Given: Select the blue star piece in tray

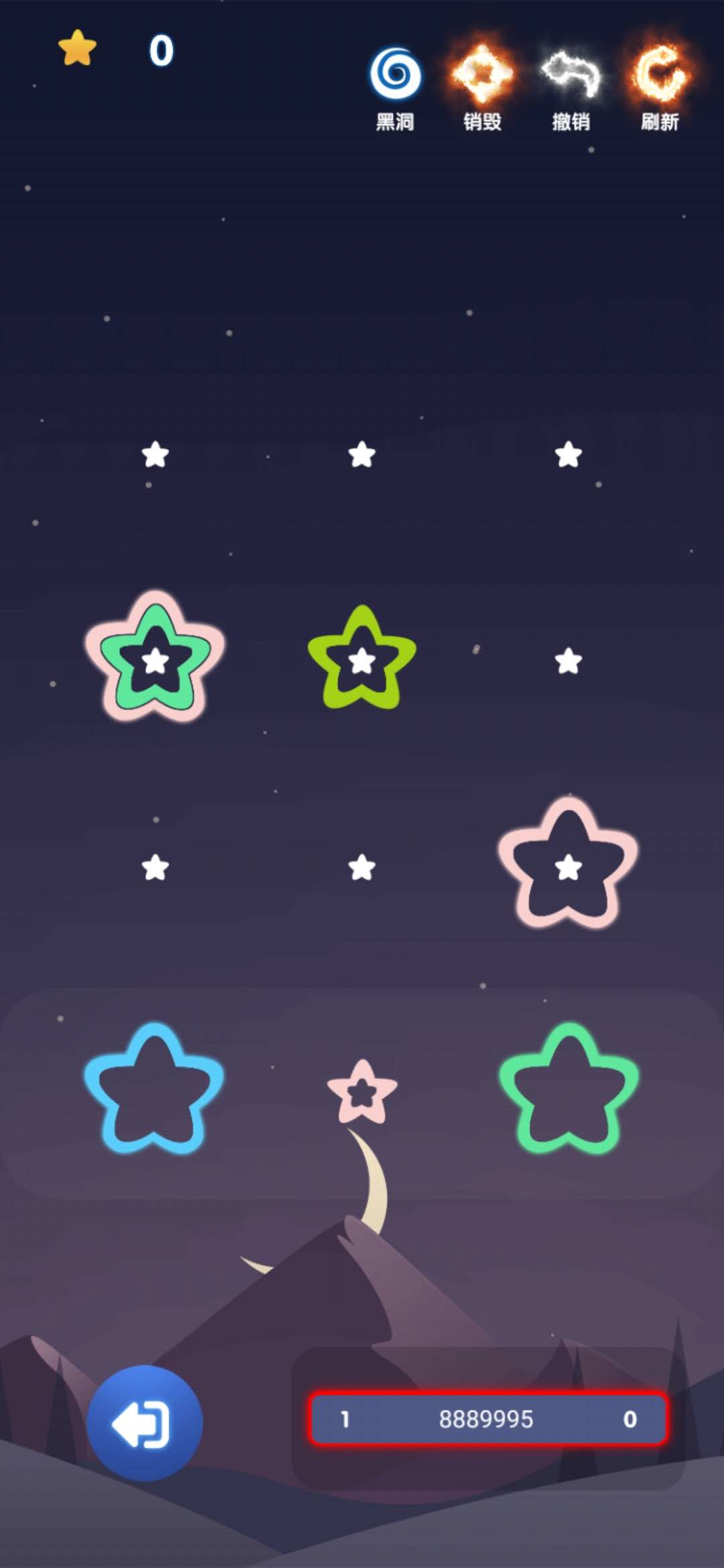Looking at the screenshot, I should pos(154,1090).
